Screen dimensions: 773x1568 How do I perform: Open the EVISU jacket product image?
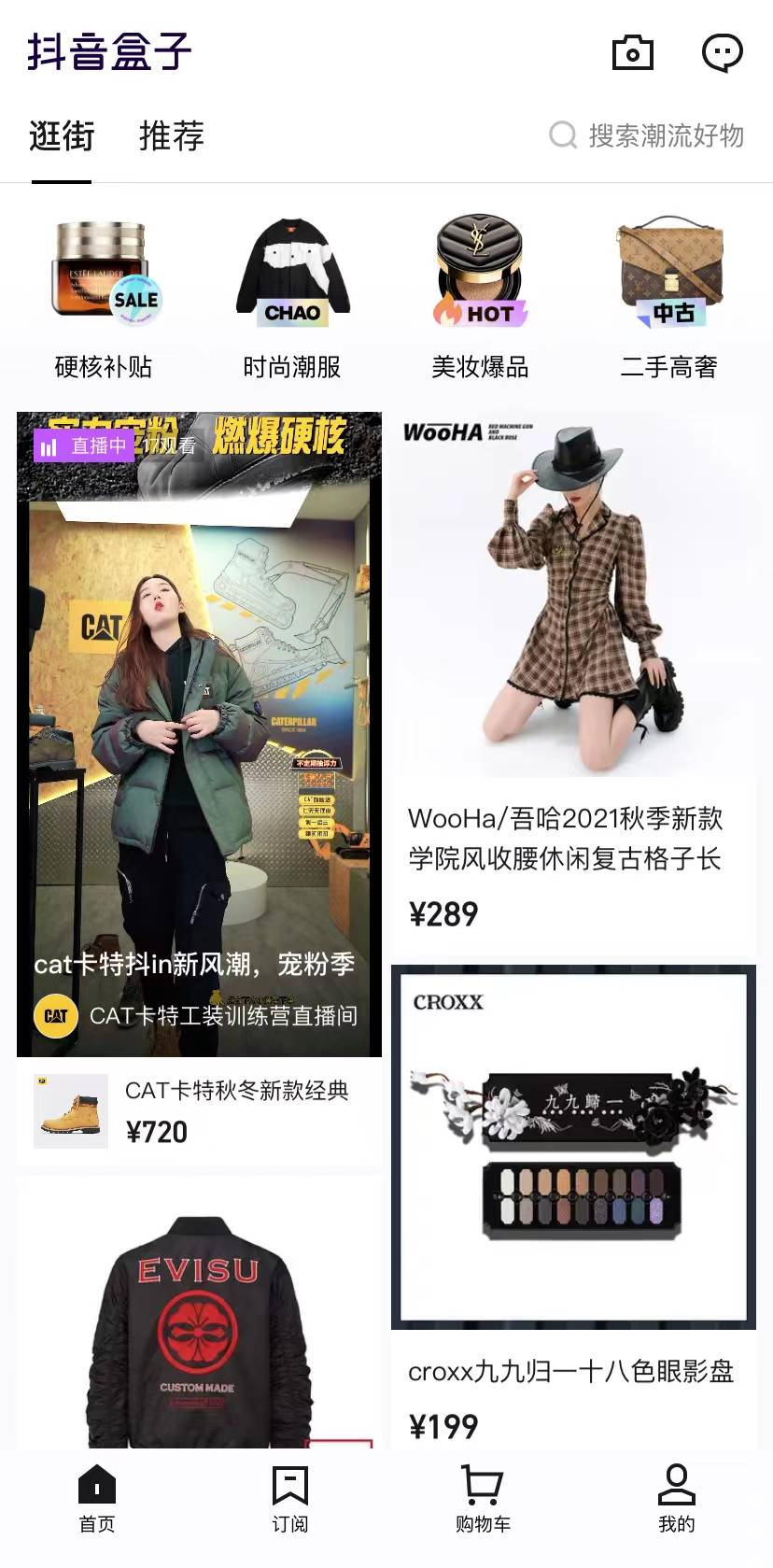pos(199,1326)
